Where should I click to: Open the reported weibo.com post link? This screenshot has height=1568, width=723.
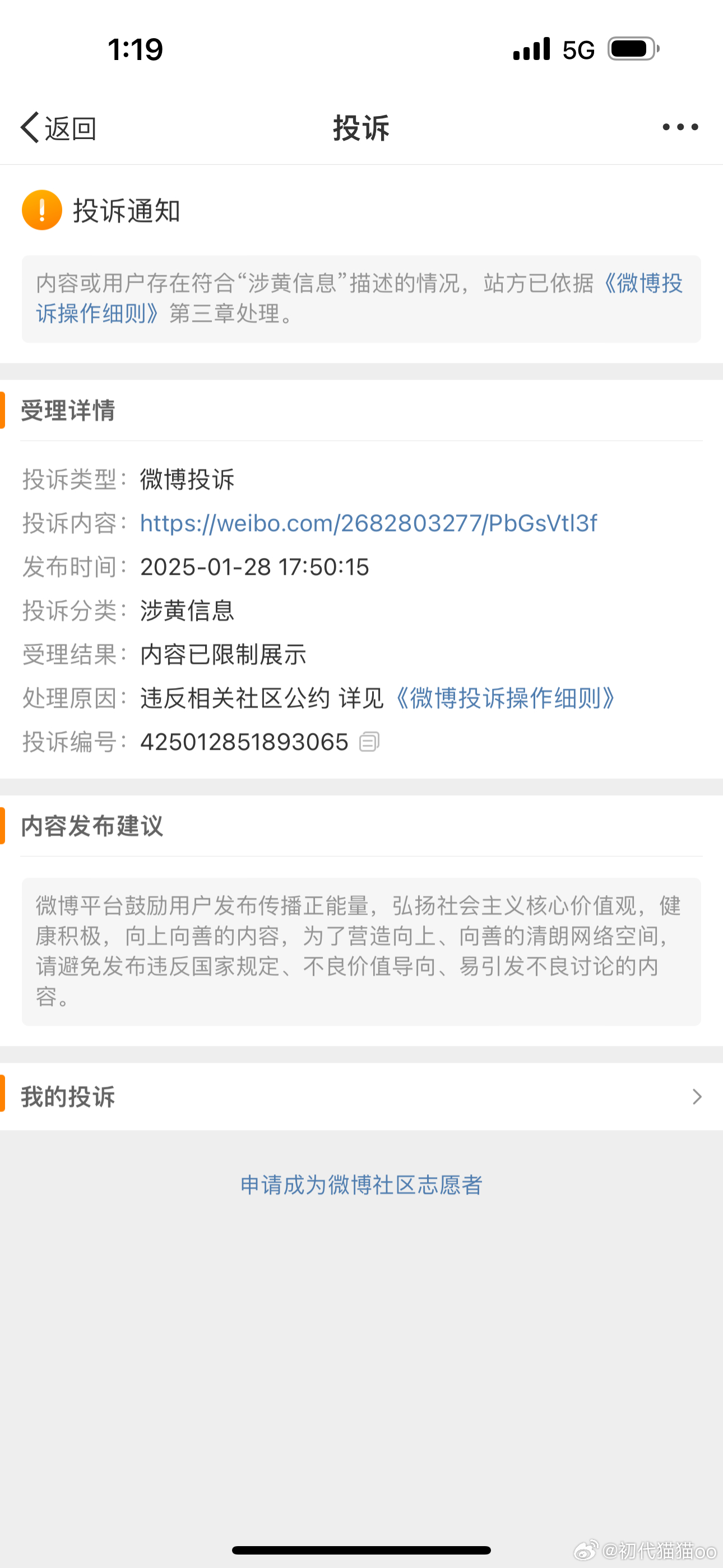368,523
